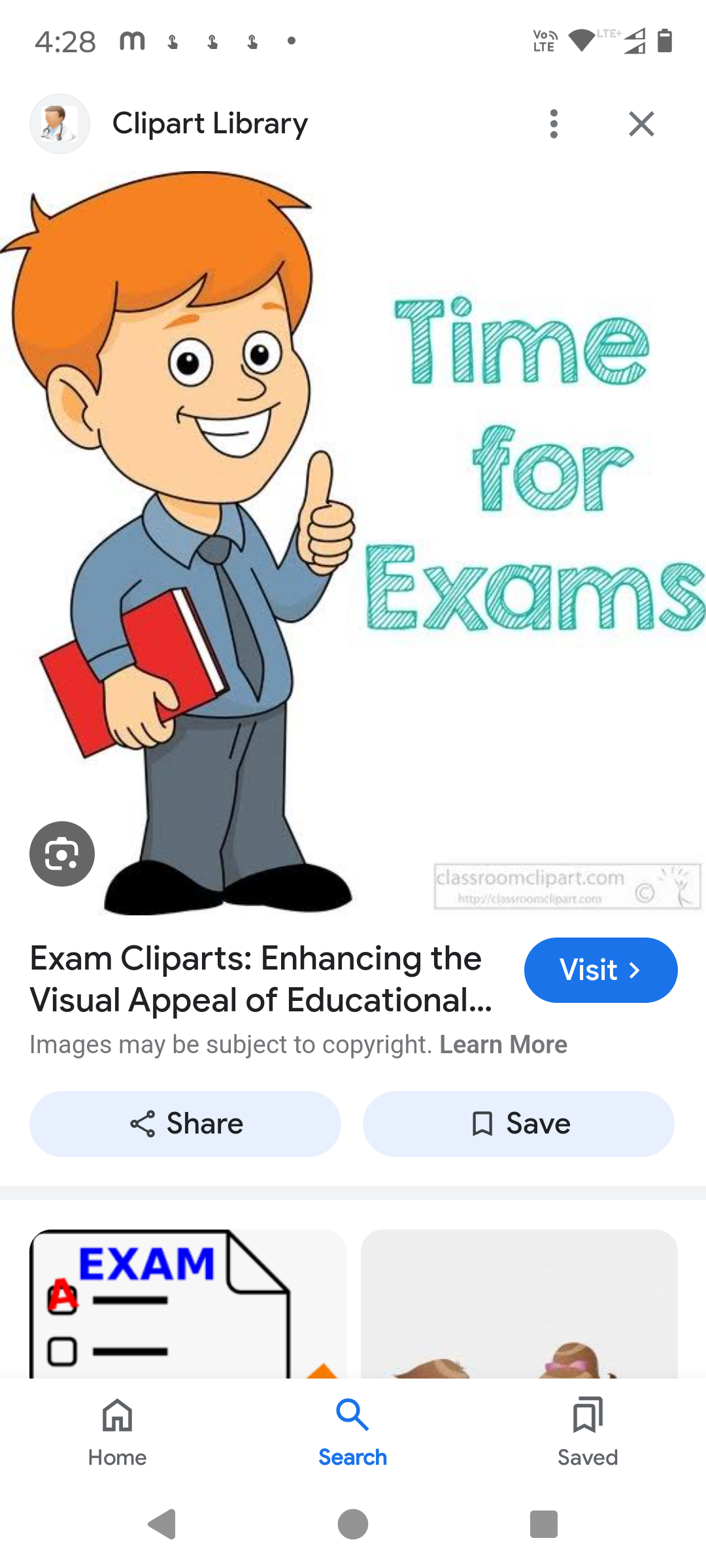The image size is (706, 1568).
Task: Open the Learn More copyright link
Action: pyautogui.click(x=503, y=1045)
